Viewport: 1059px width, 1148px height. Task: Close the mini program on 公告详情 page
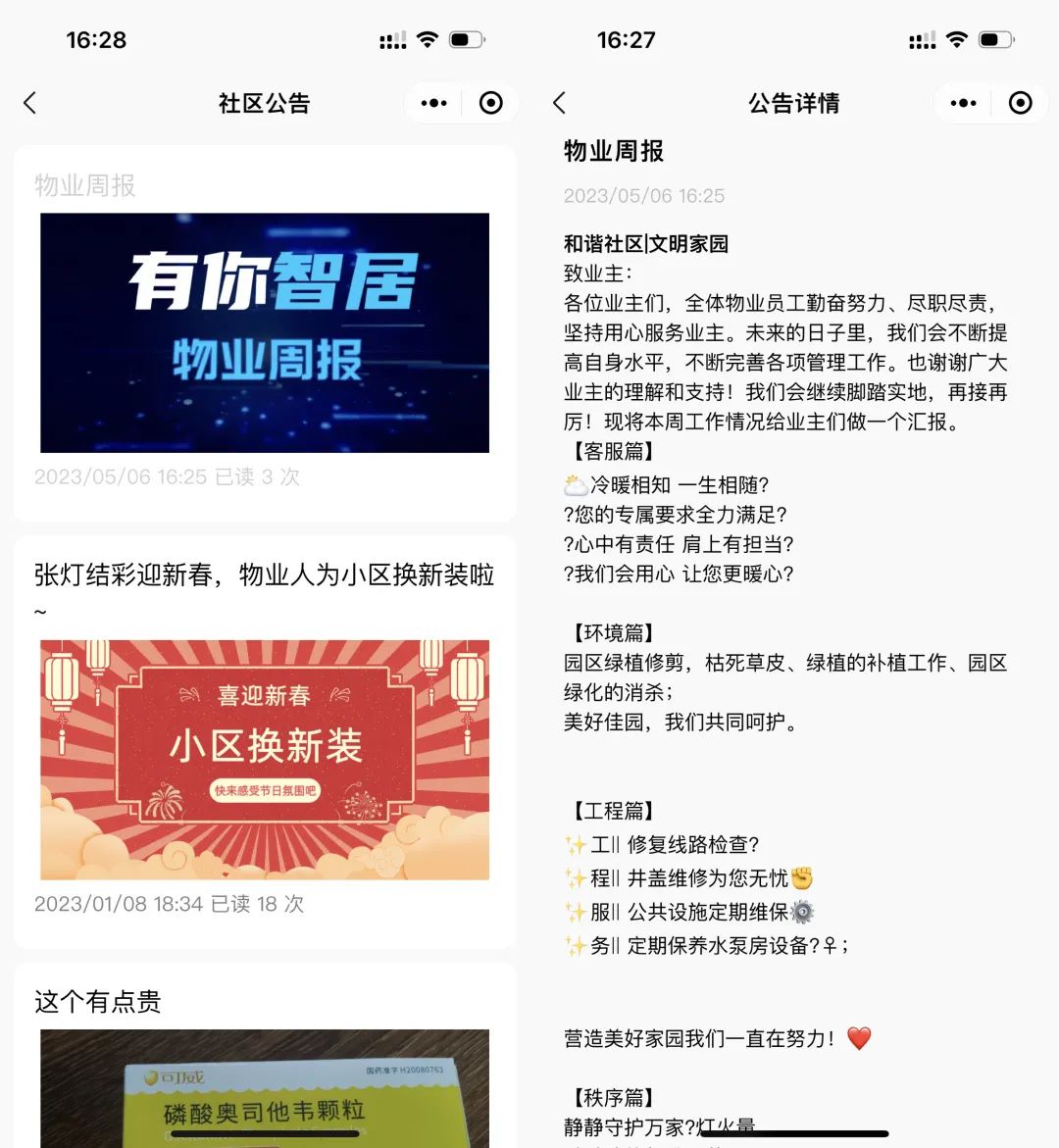[x=1021, y=103]
